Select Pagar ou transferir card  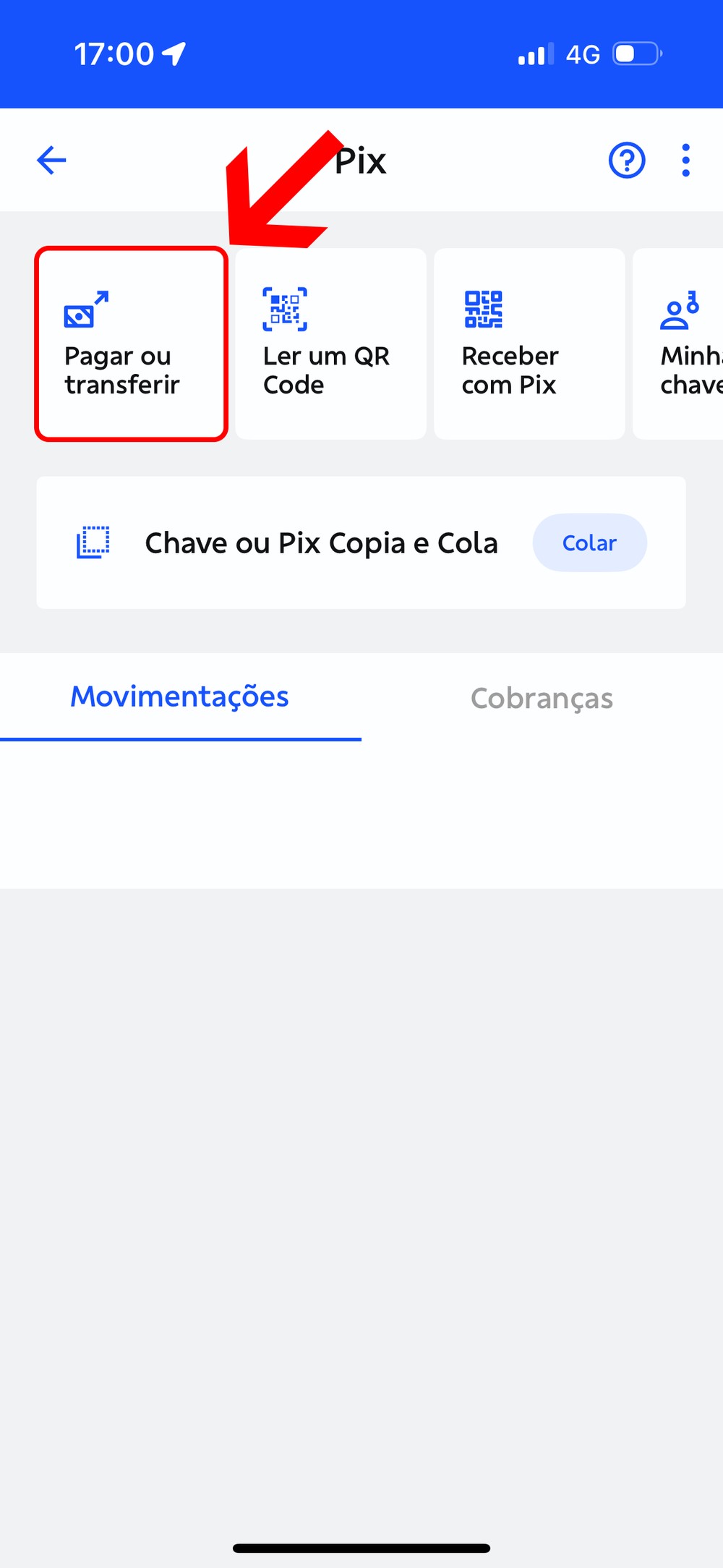[x=131, y=344]
